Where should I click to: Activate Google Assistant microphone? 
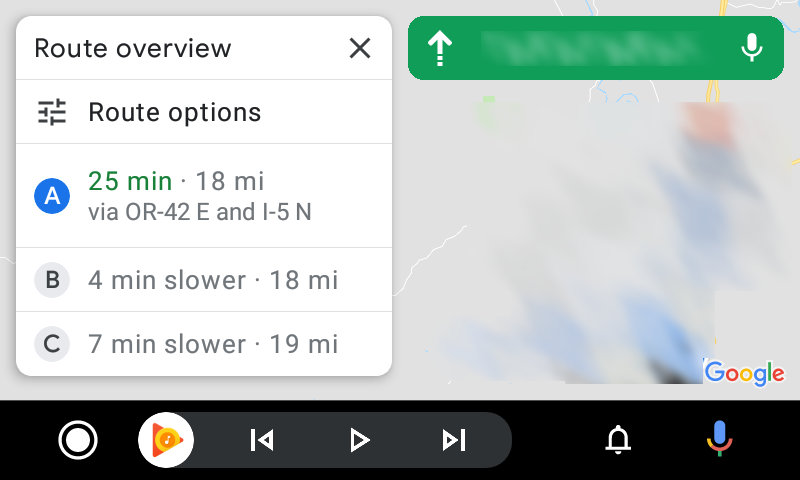pos(718,440)
